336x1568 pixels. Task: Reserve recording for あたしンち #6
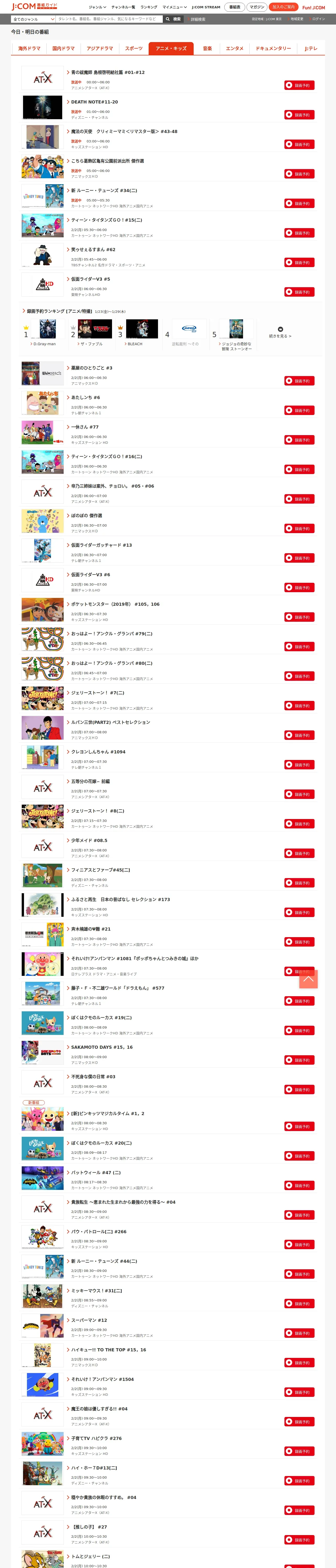click(299, 411)
